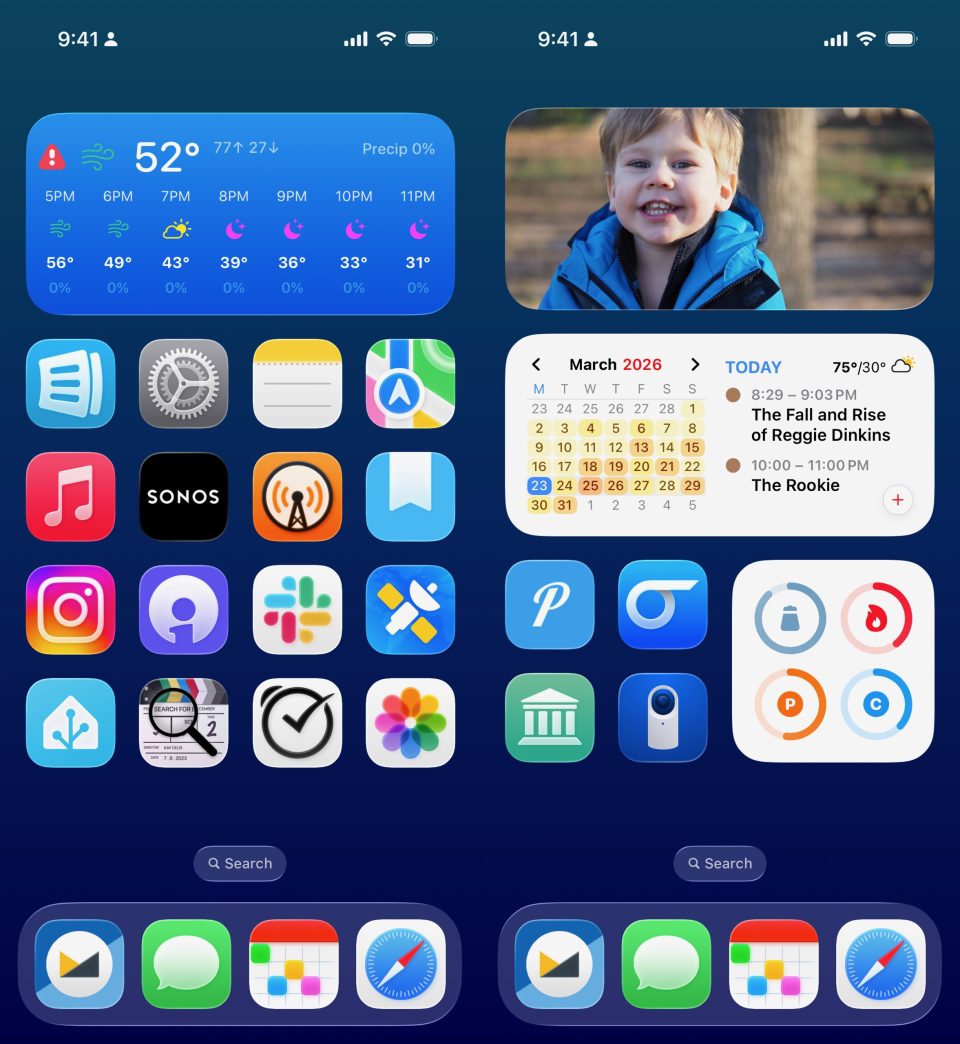Open the Maps app
The image size is (960, 1044).
410,384
